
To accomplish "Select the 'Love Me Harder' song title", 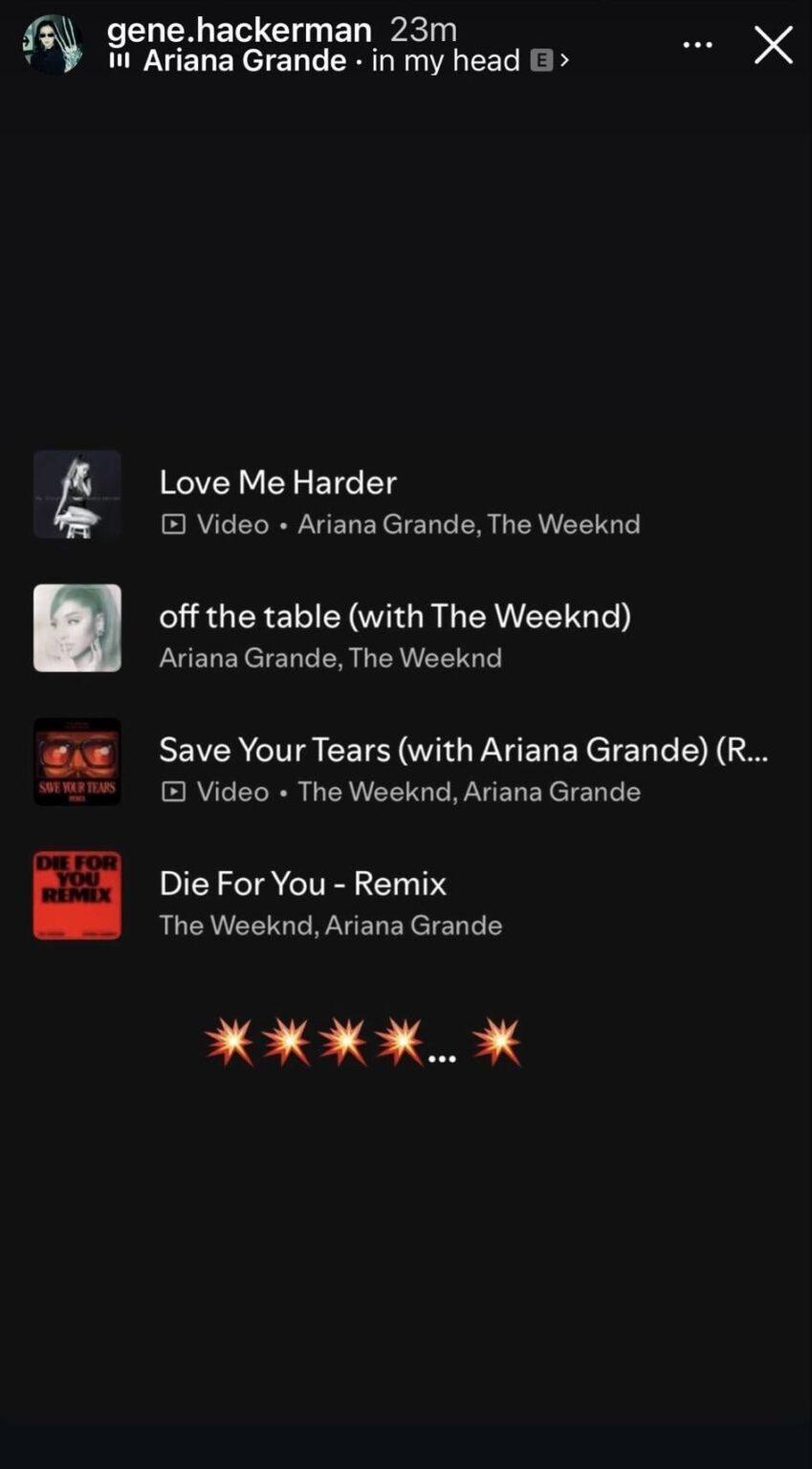I will 277,483.
